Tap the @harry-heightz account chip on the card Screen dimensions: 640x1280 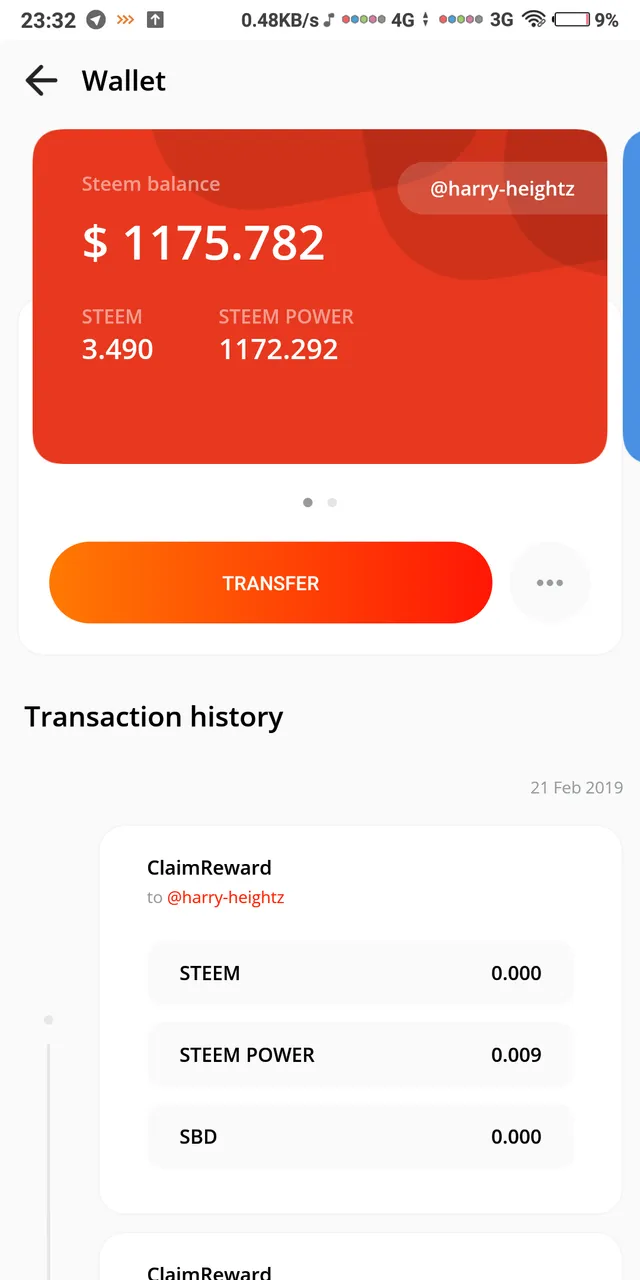503,188
